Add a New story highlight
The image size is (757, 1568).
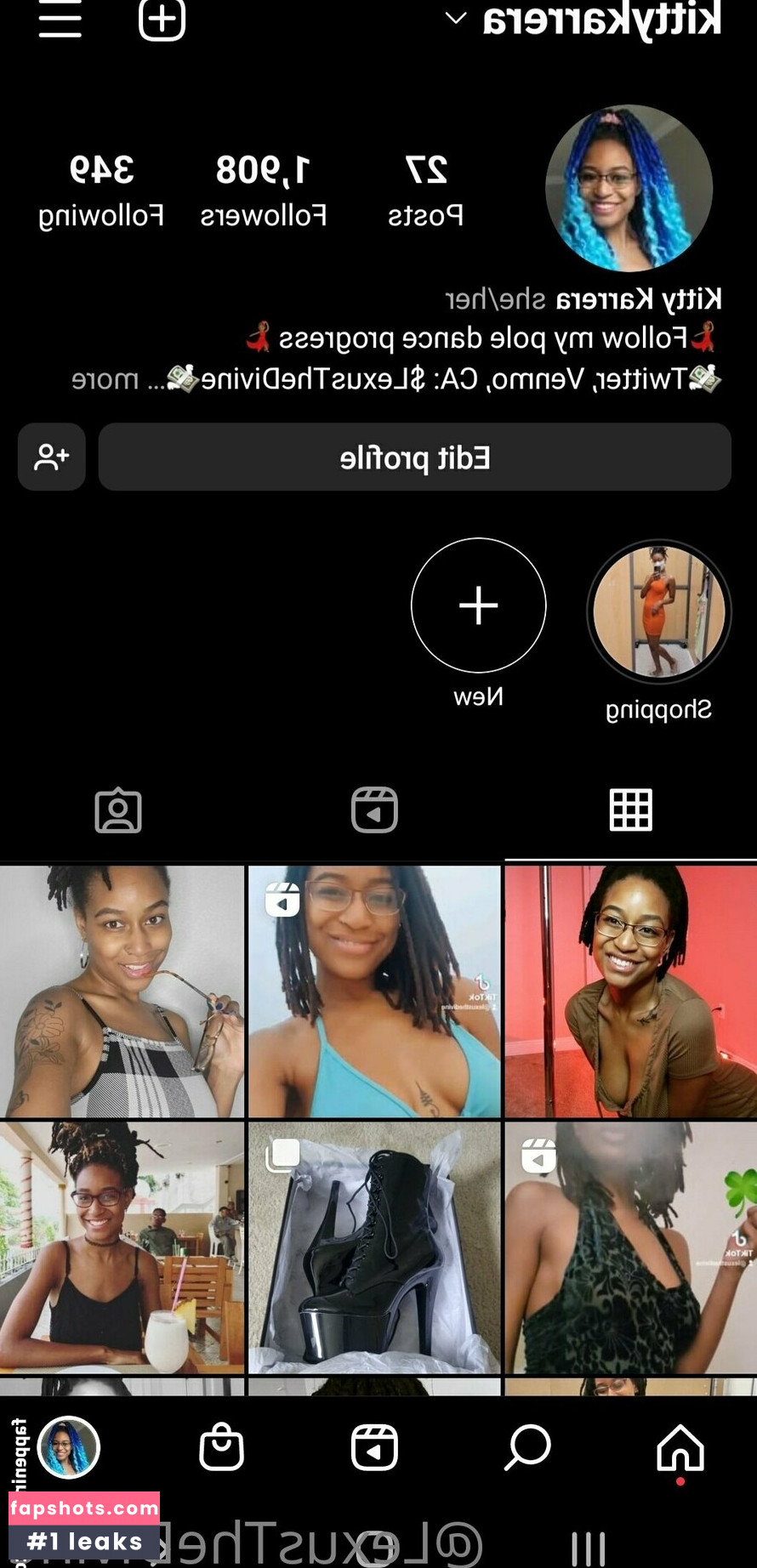[478, 605]
